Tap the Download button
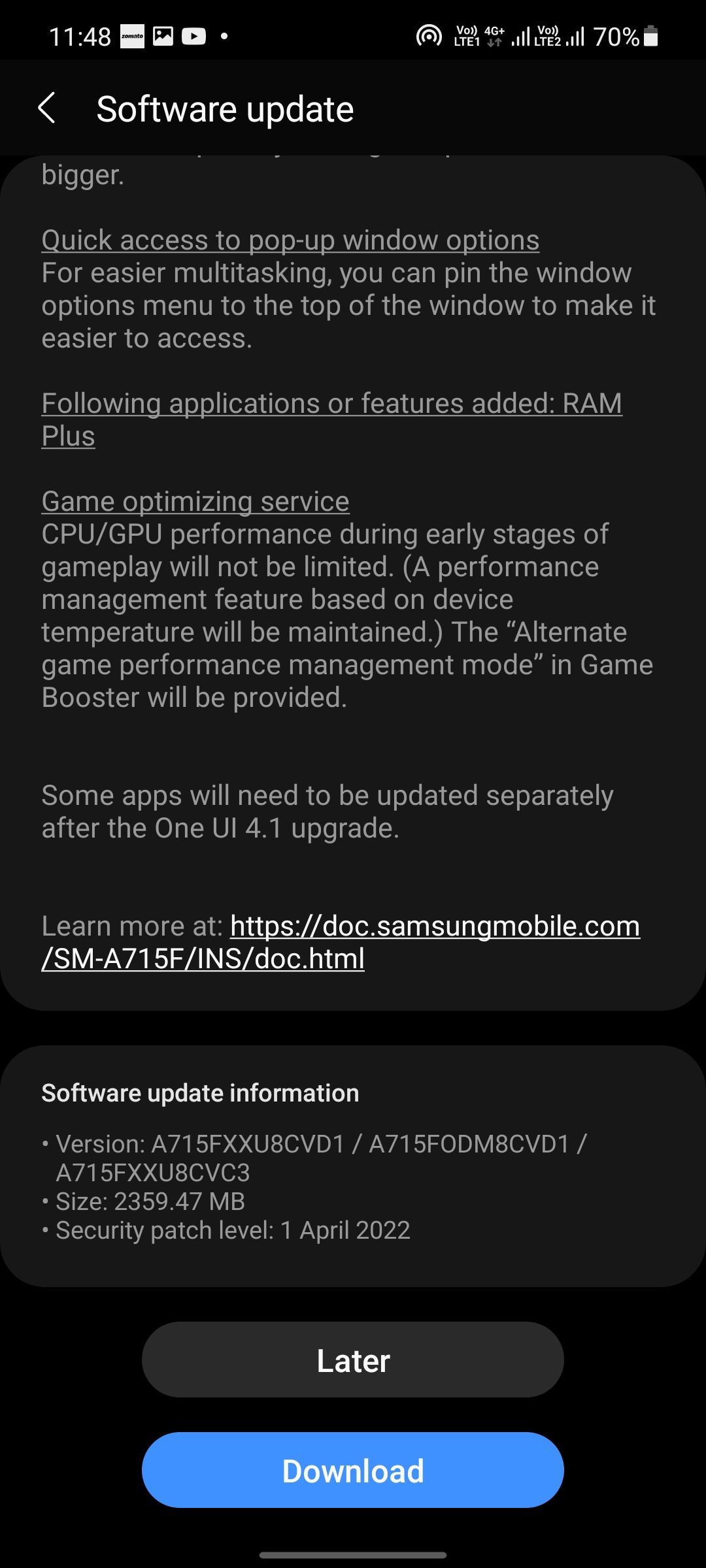 point(353,1471)
